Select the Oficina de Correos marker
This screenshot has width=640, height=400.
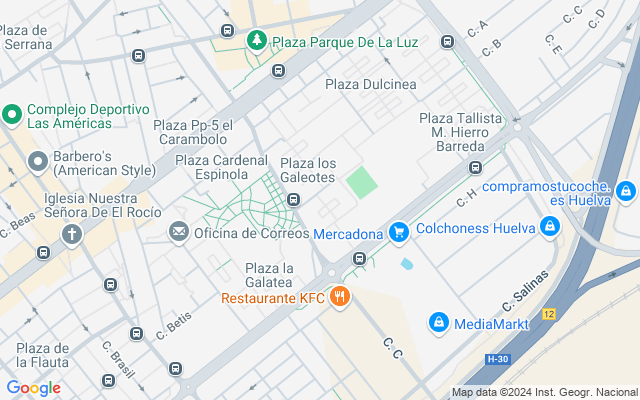[179, 232]
